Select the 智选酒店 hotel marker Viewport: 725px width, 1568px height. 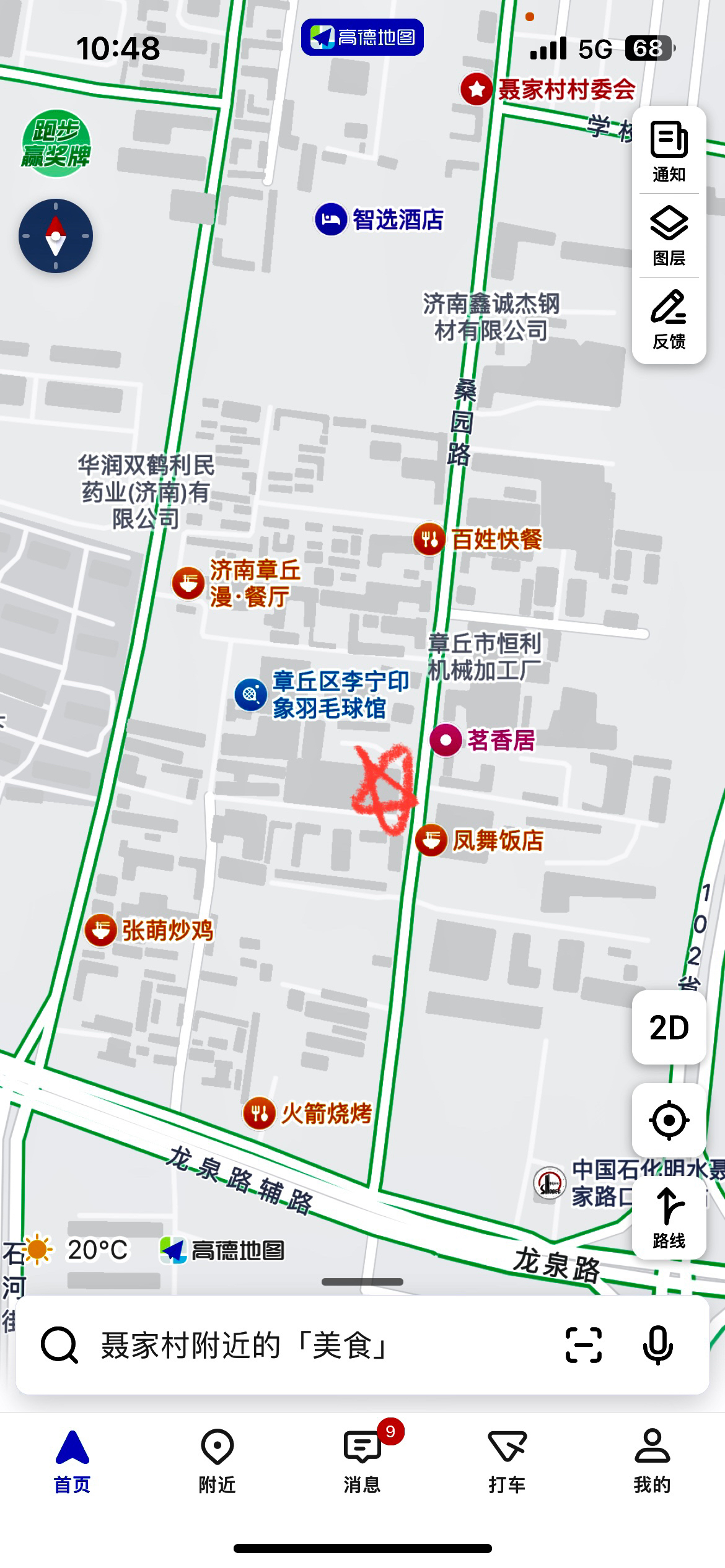(x=330, y=219)
